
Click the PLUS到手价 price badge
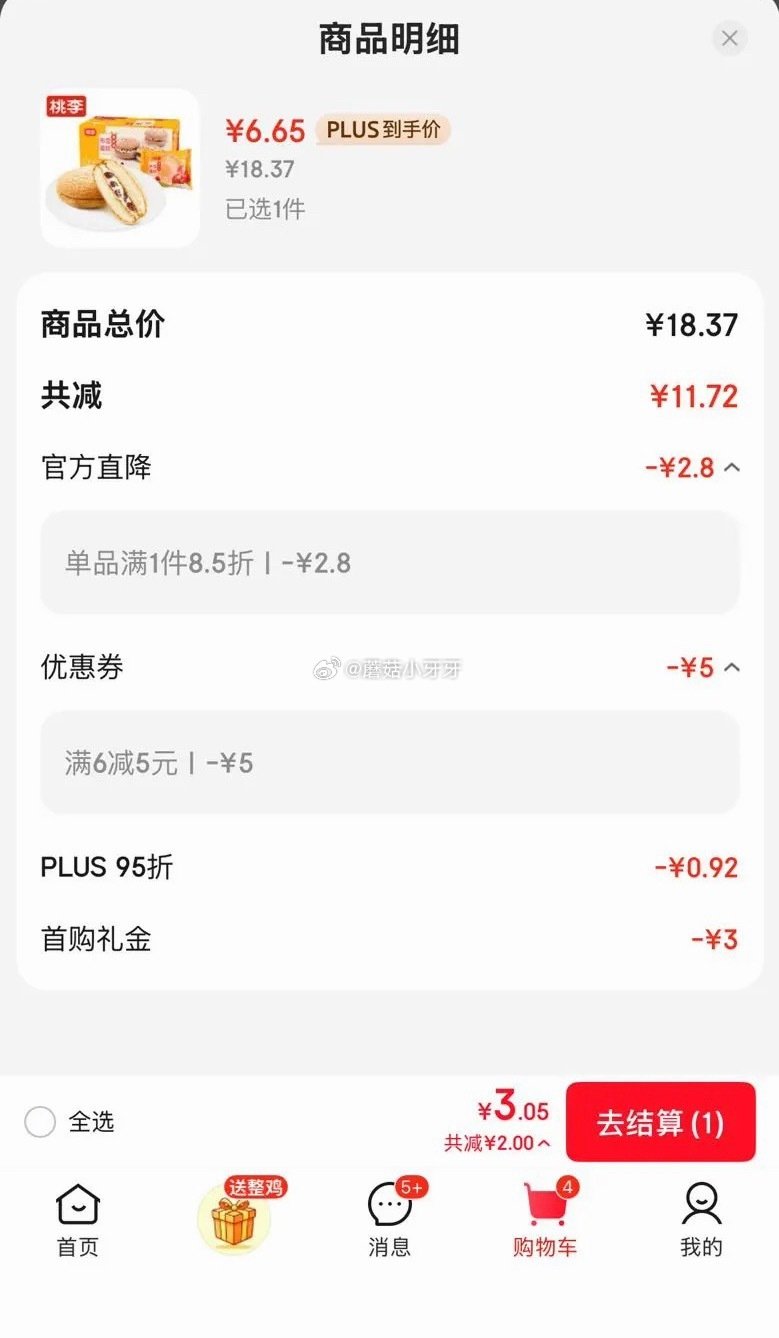click(383, 131)
